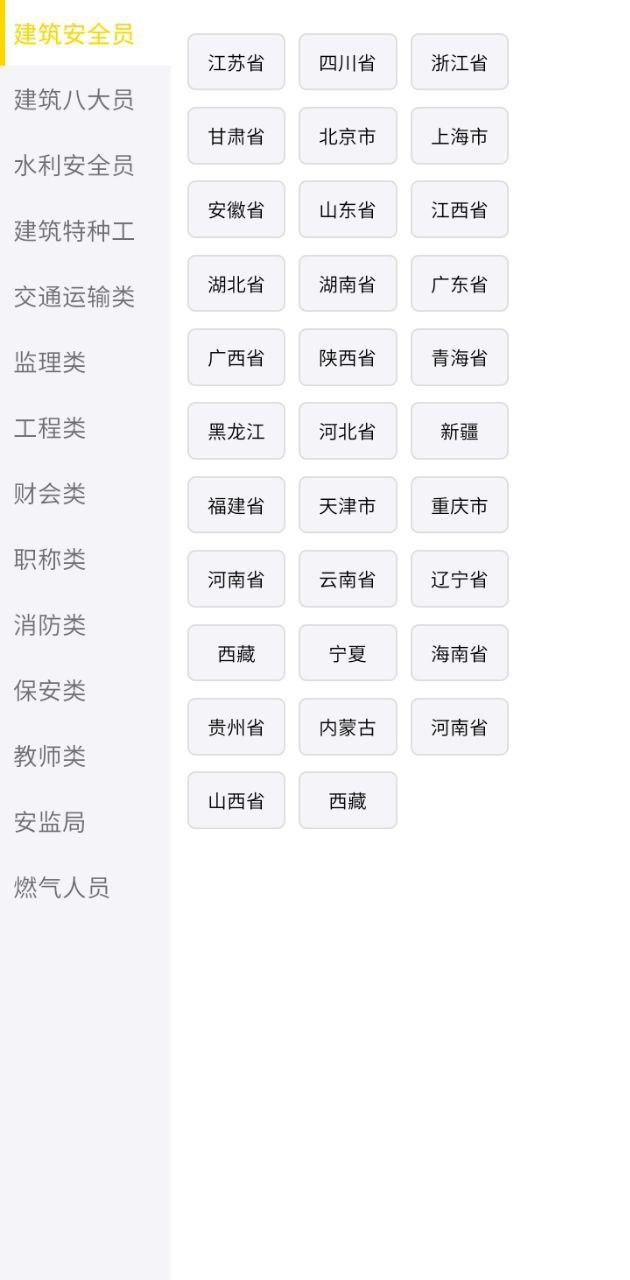Open the 教师类 category

pos(85,757)
